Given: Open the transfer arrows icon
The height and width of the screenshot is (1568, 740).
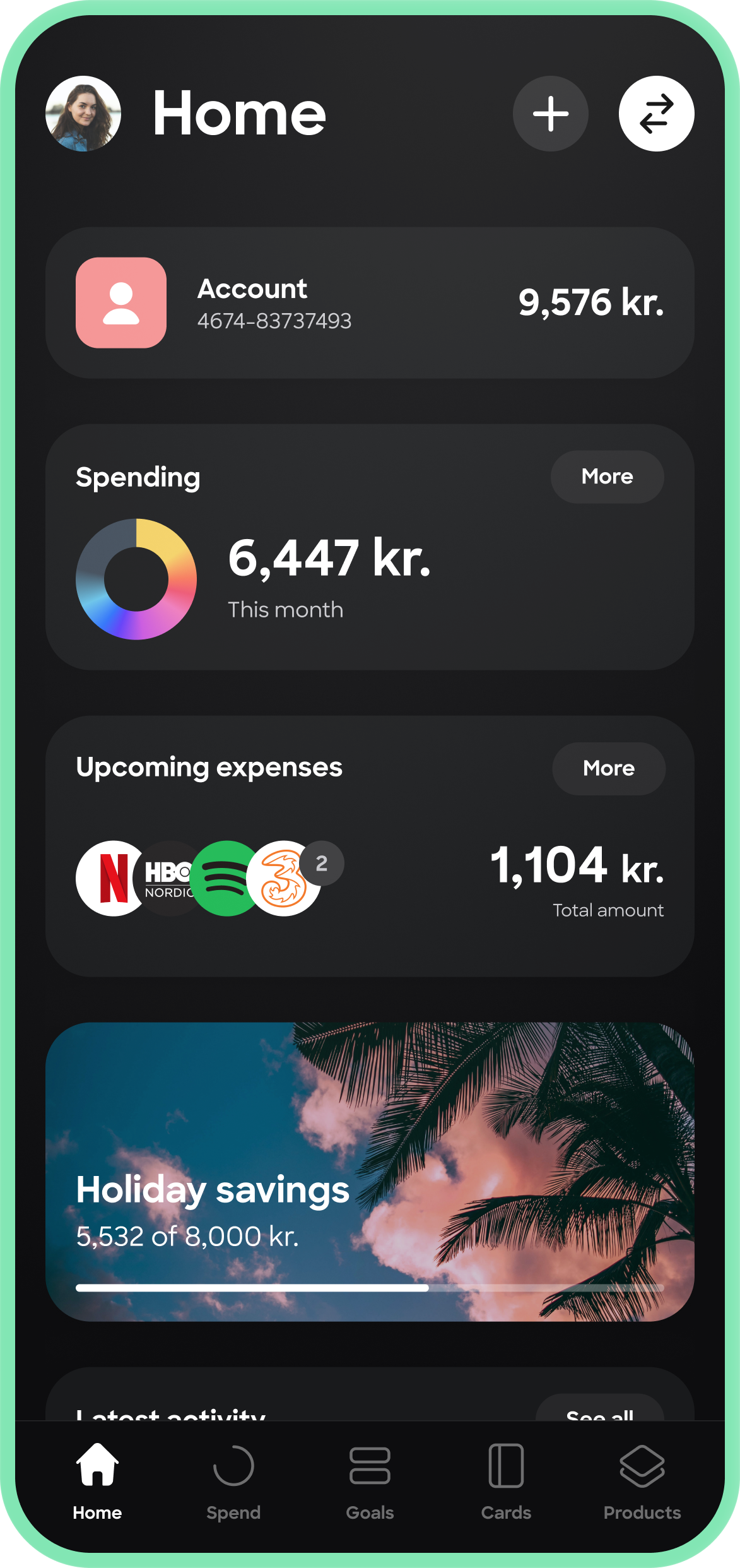Looking at the screenshot, I should [x=656, y=114].
